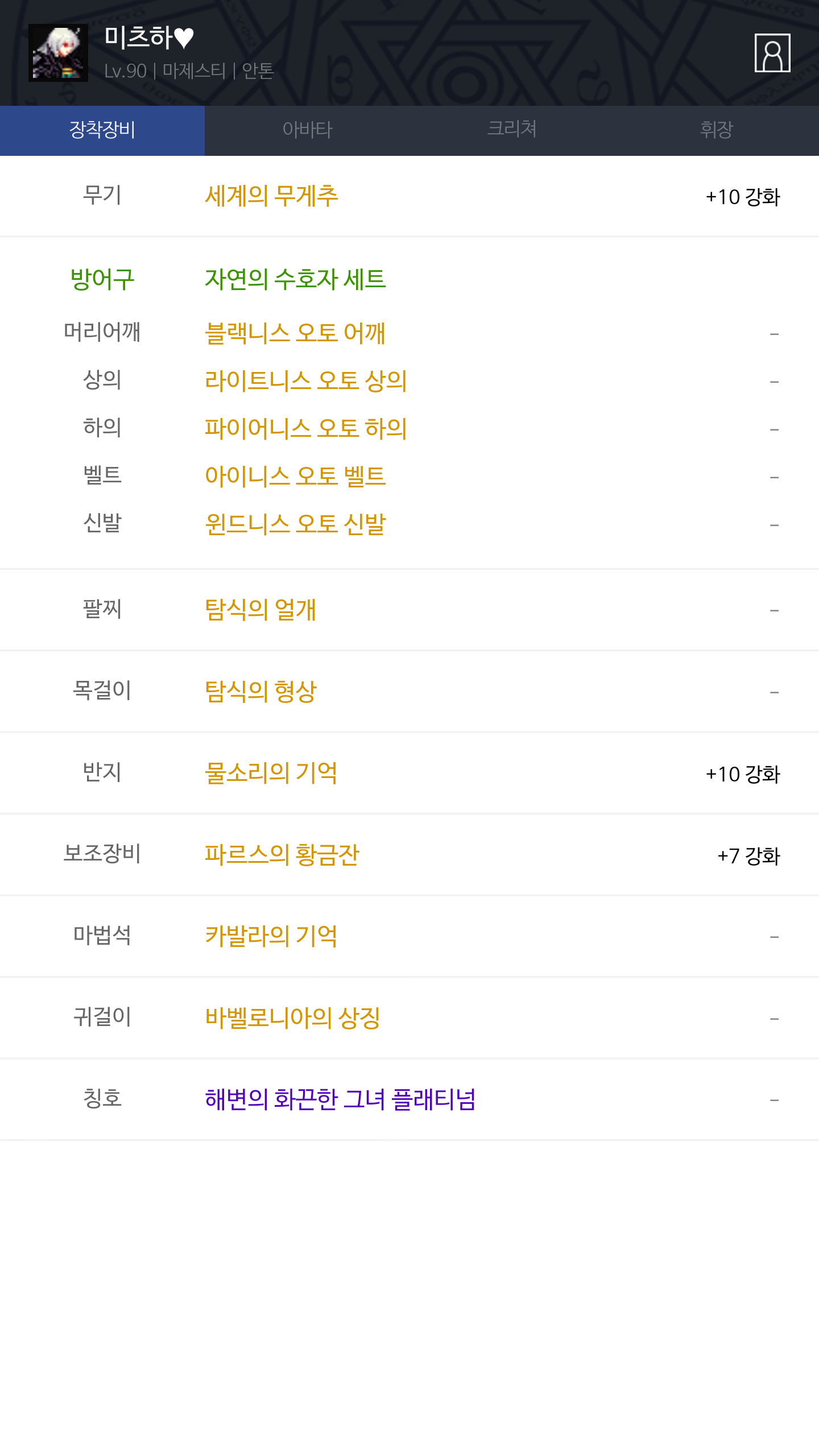Open weapon item 세계의 무게추
This screenshot has width=819, height=1456.
coord(271,196)
